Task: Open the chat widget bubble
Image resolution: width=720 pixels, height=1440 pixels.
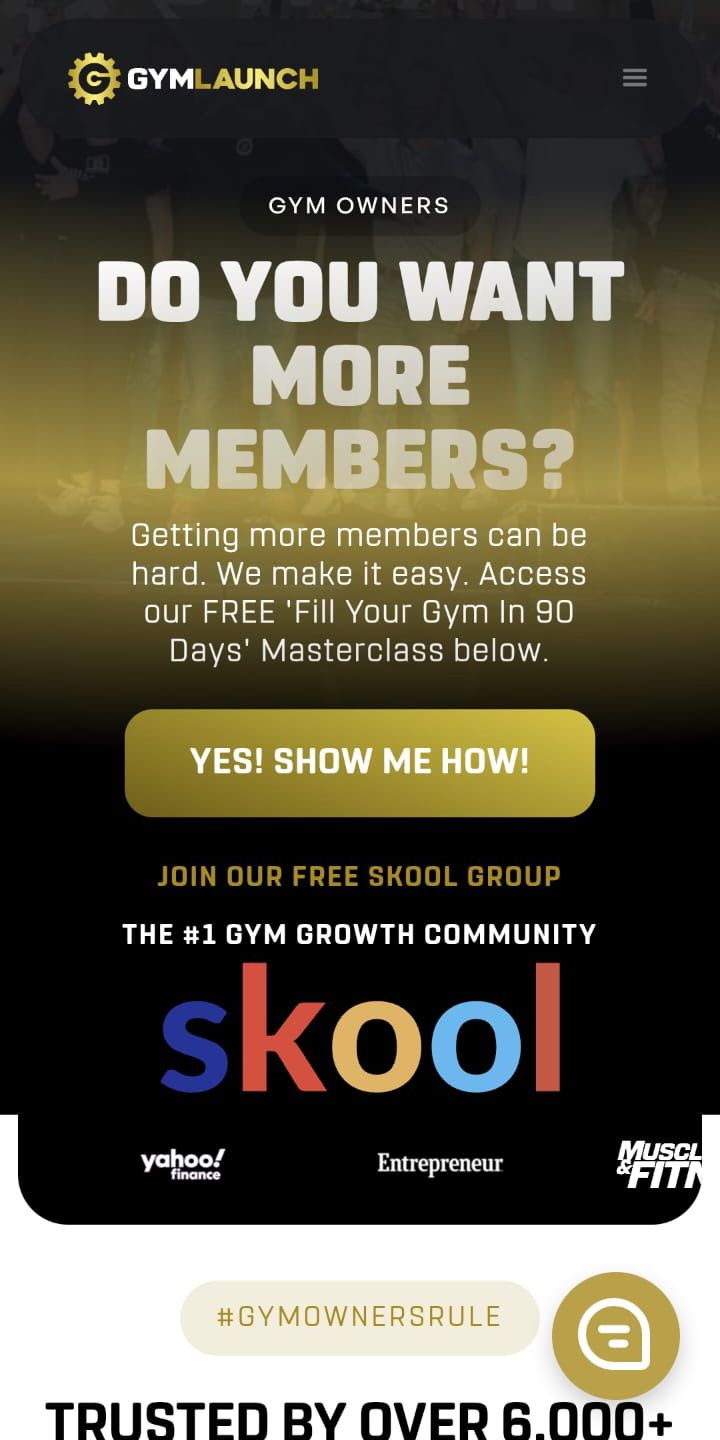Action: tap(615, 1335)
